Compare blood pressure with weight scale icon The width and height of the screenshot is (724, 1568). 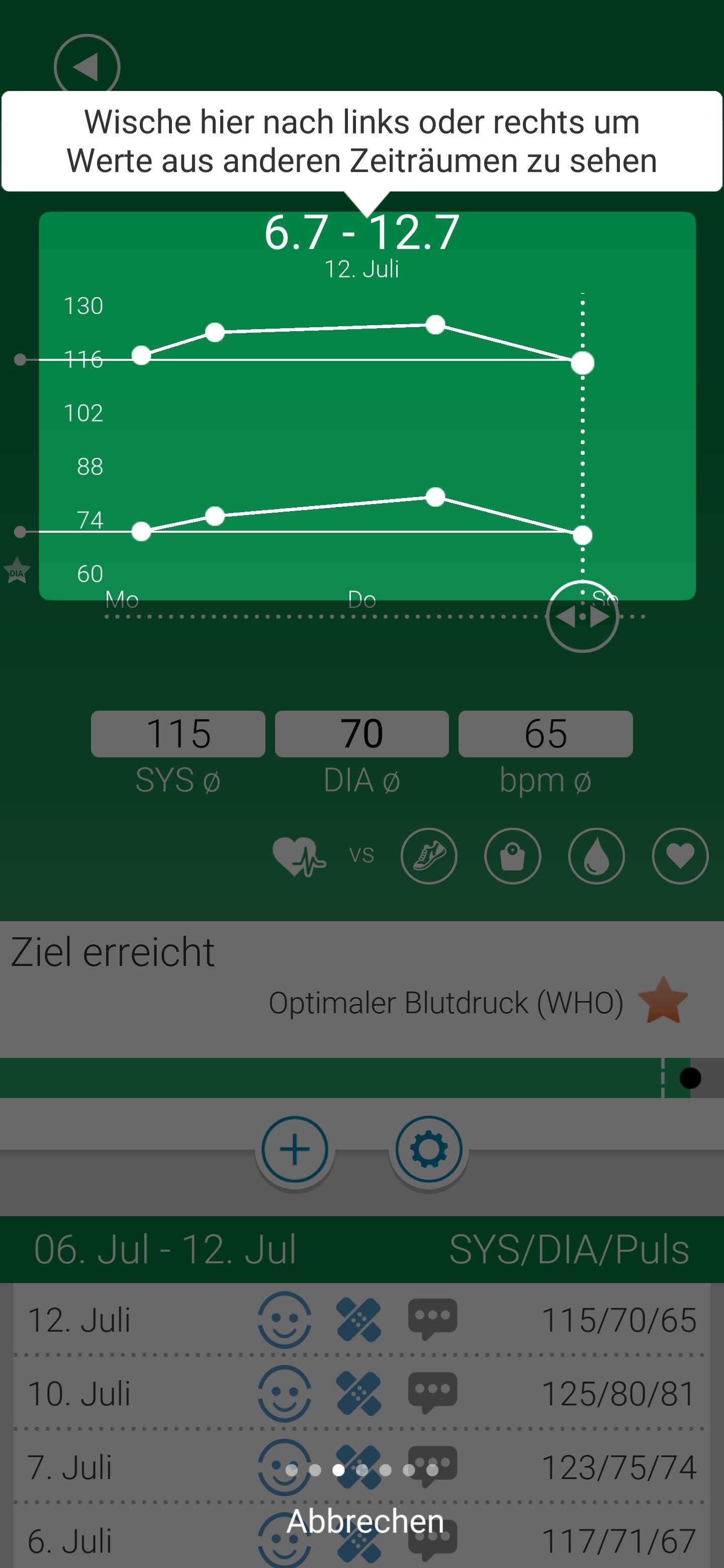(512, 855)
